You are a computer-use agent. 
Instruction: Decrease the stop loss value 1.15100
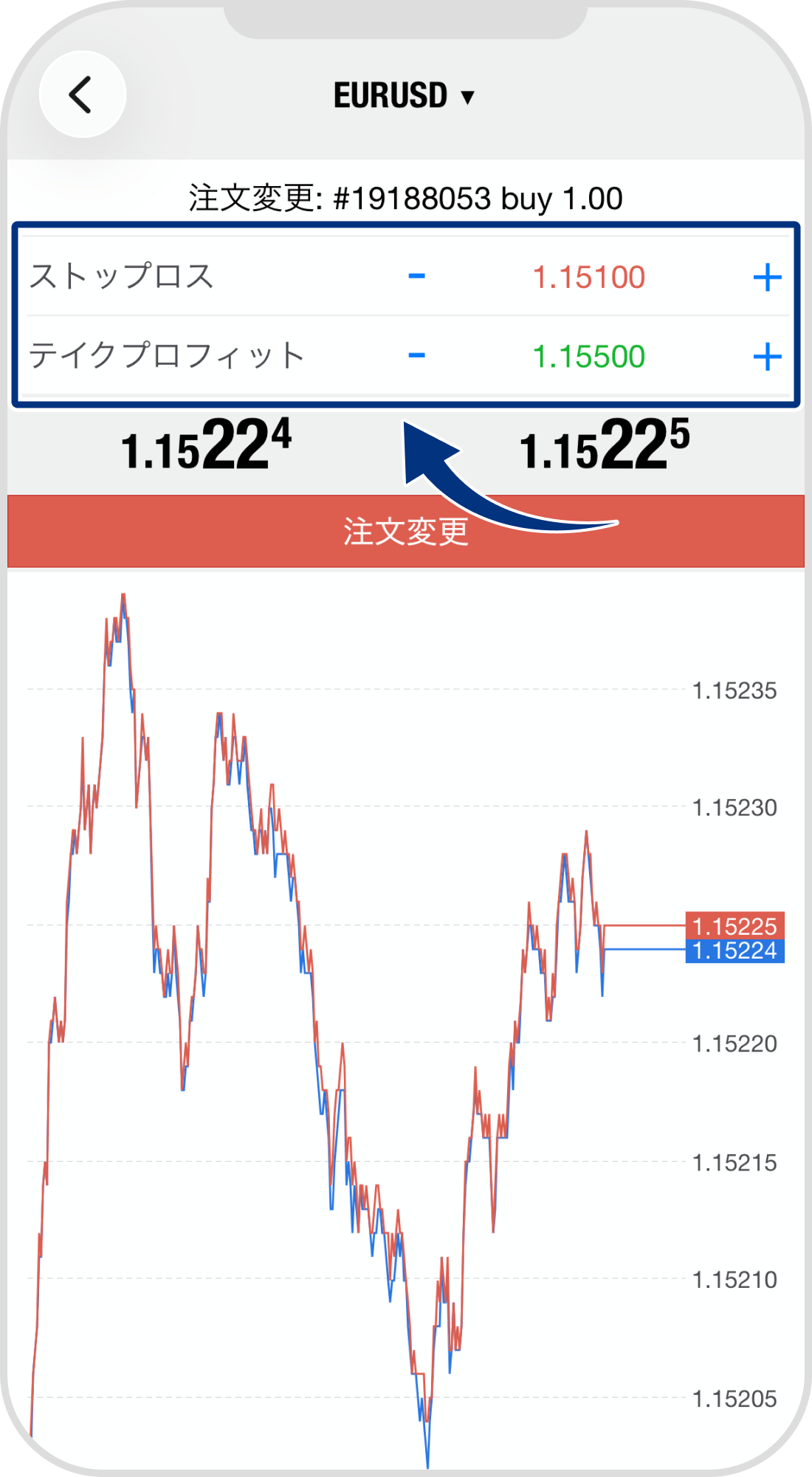[x=417, y=278]
